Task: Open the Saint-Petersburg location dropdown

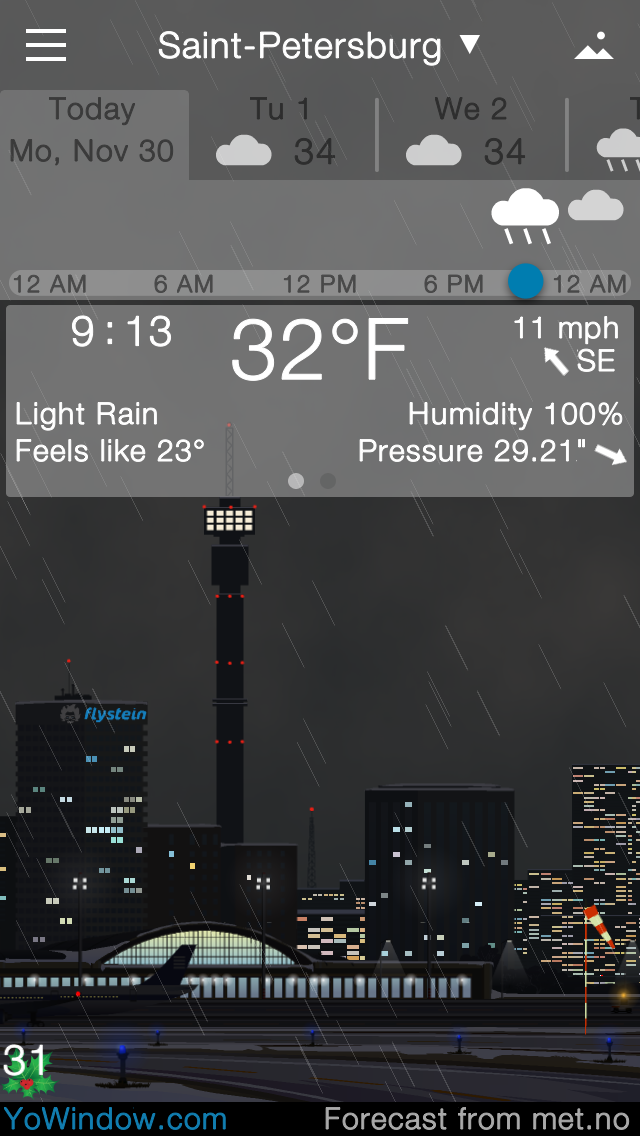Action: coord(318,46)
